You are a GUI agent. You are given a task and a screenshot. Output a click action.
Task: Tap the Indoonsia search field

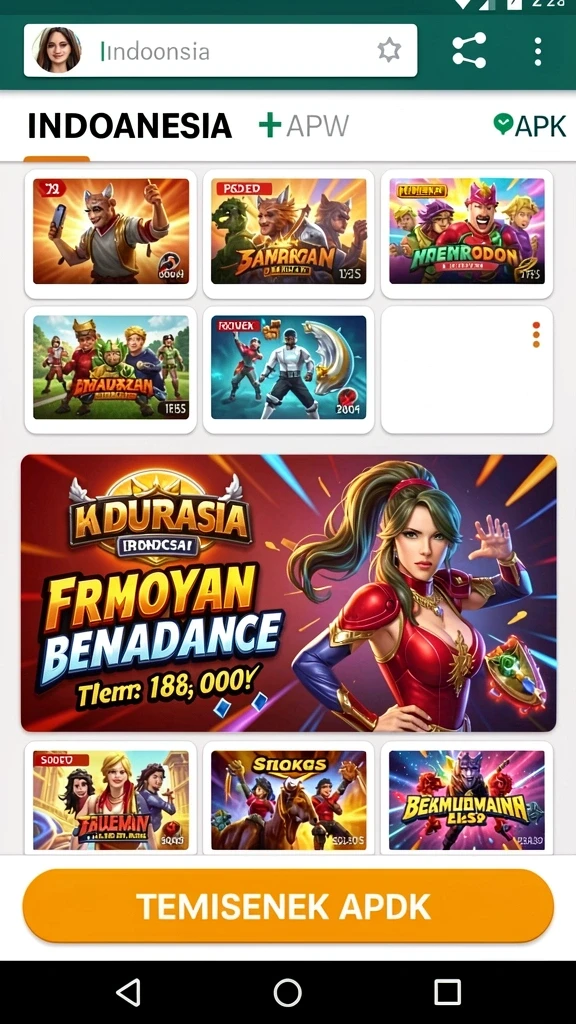[220, 50]
